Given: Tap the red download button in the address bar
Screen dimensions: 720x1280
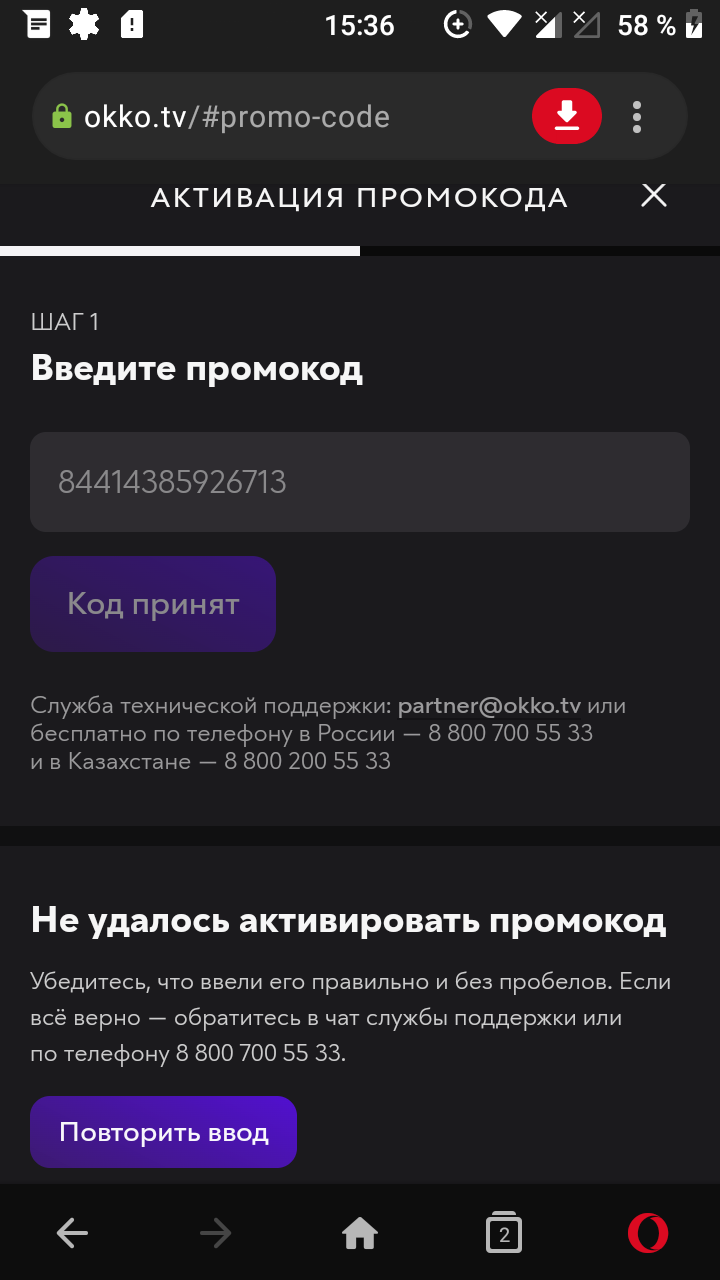Looking at the screenshot, I should (567, 116).
